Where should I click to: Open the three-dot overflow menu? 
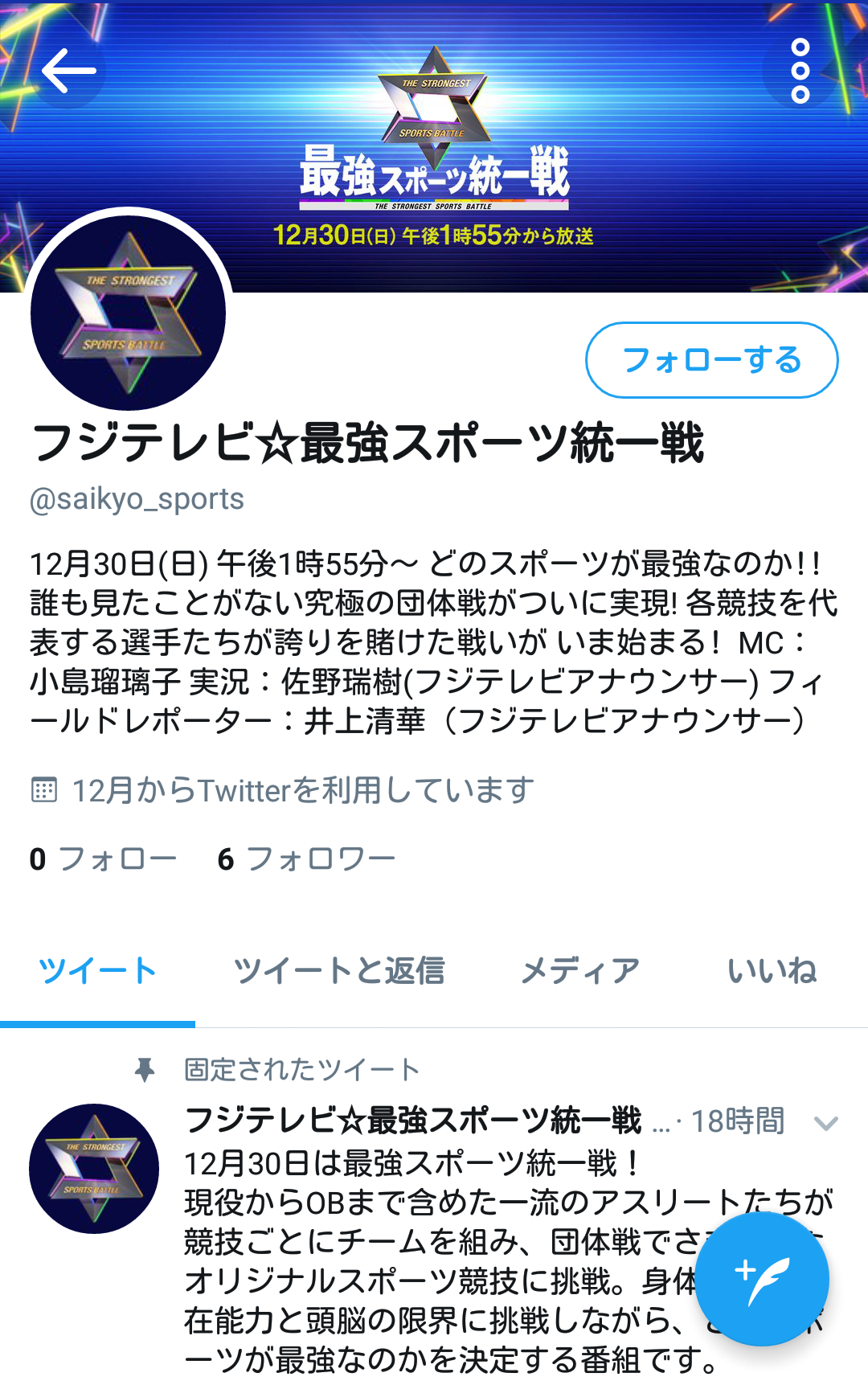pos(800,71)
